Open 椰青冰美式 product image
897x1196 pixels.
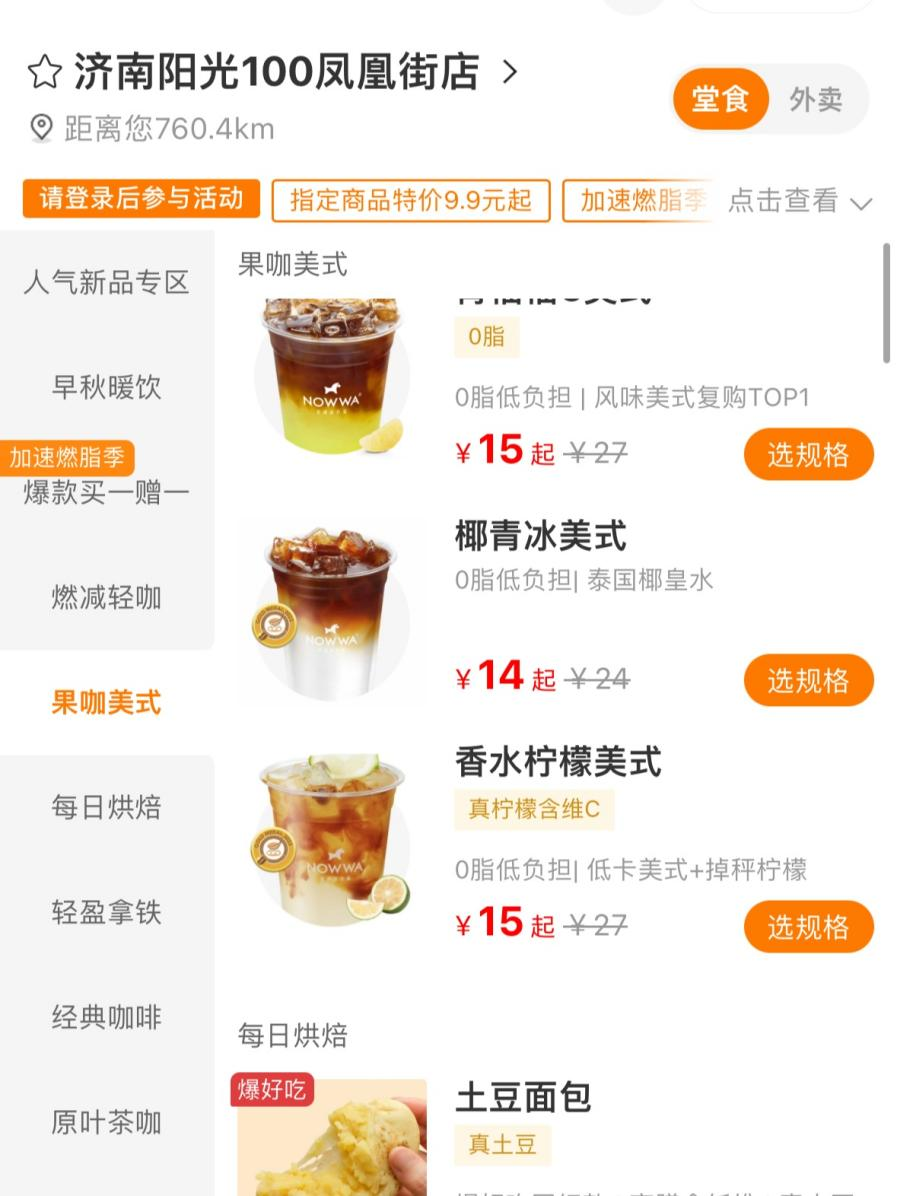[x=332, y=612]
